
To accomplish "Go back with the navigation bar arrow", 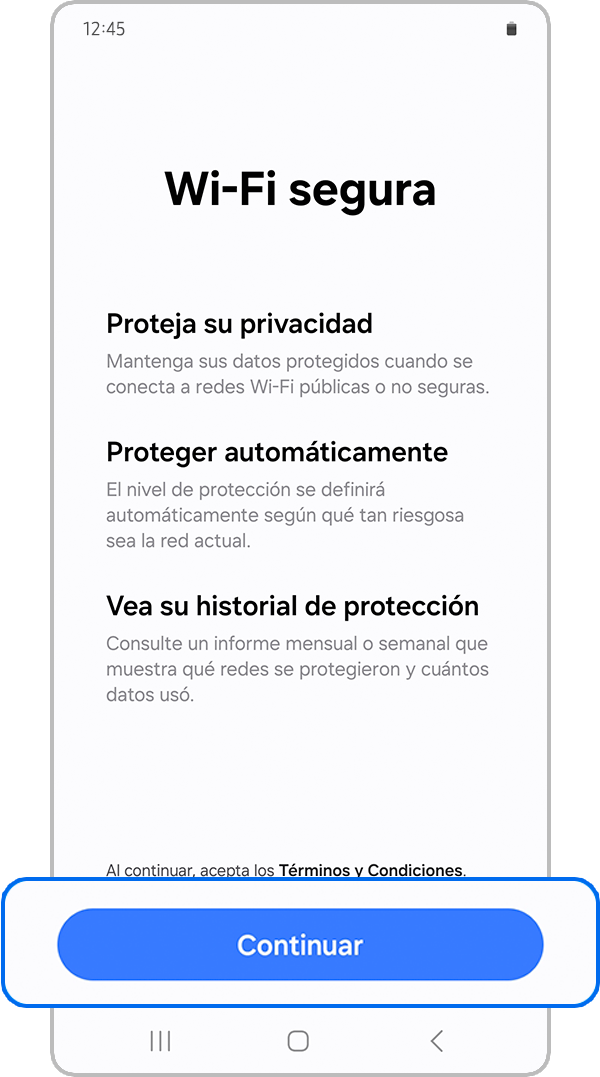I will coord(436,1041).
